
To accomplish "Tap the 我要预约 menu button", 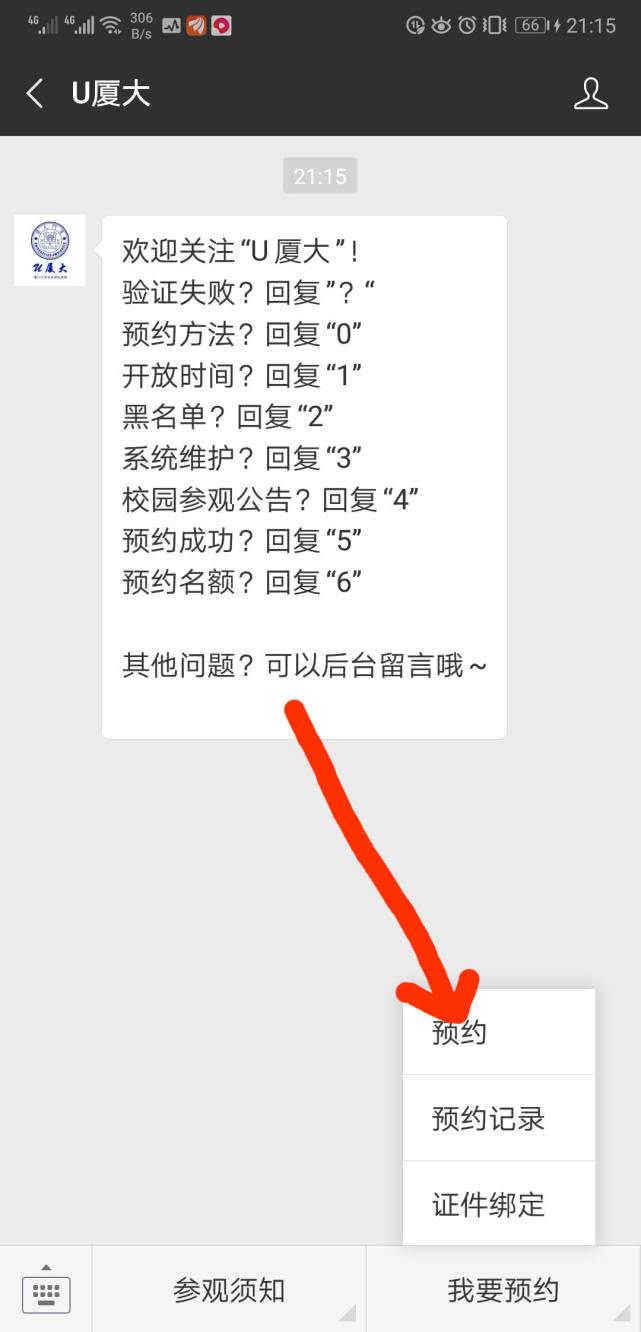I will (503, 1290).
